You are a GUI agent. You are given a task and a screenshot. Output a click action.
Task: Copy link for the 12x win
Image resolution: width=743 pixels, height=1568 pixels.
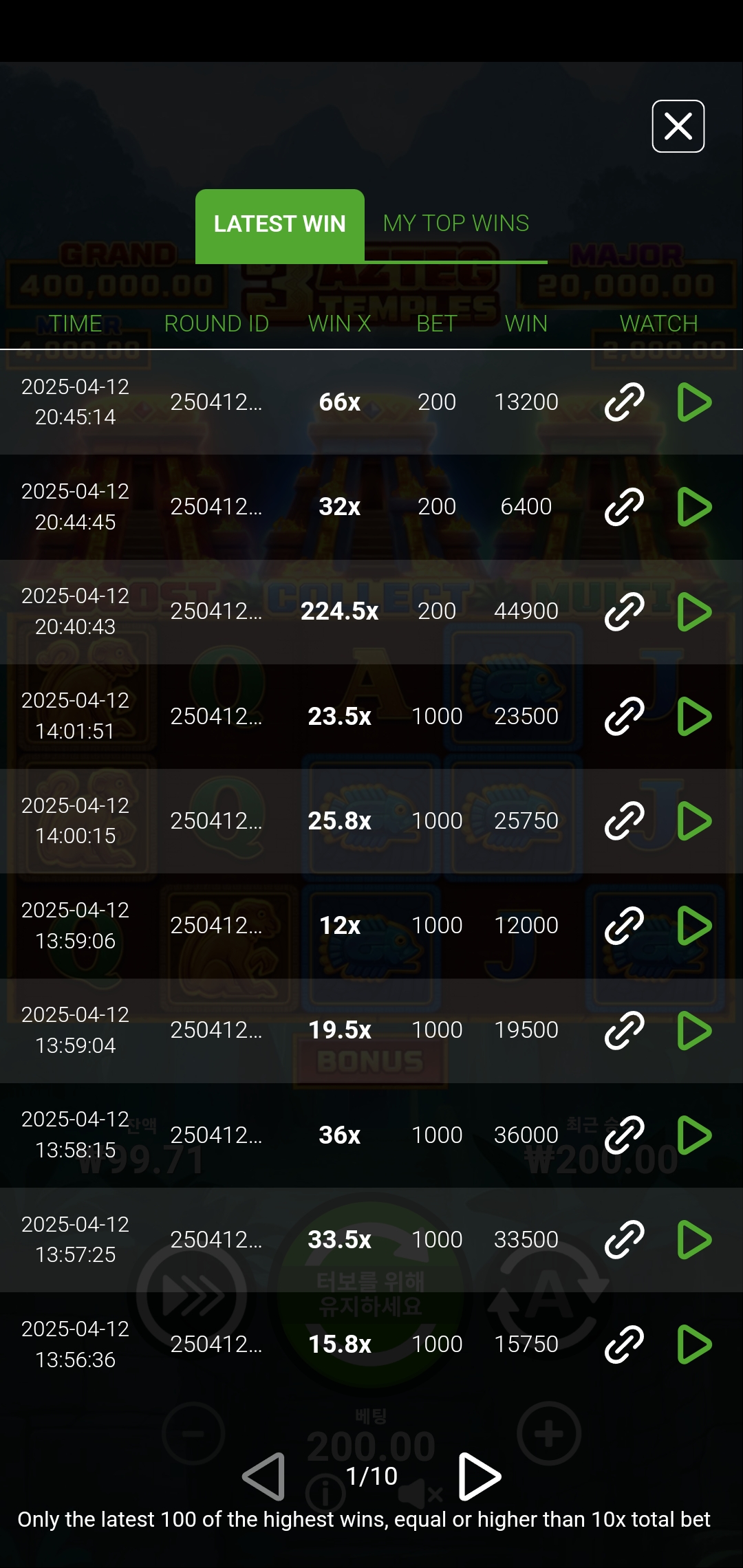[x=624, y=925]
